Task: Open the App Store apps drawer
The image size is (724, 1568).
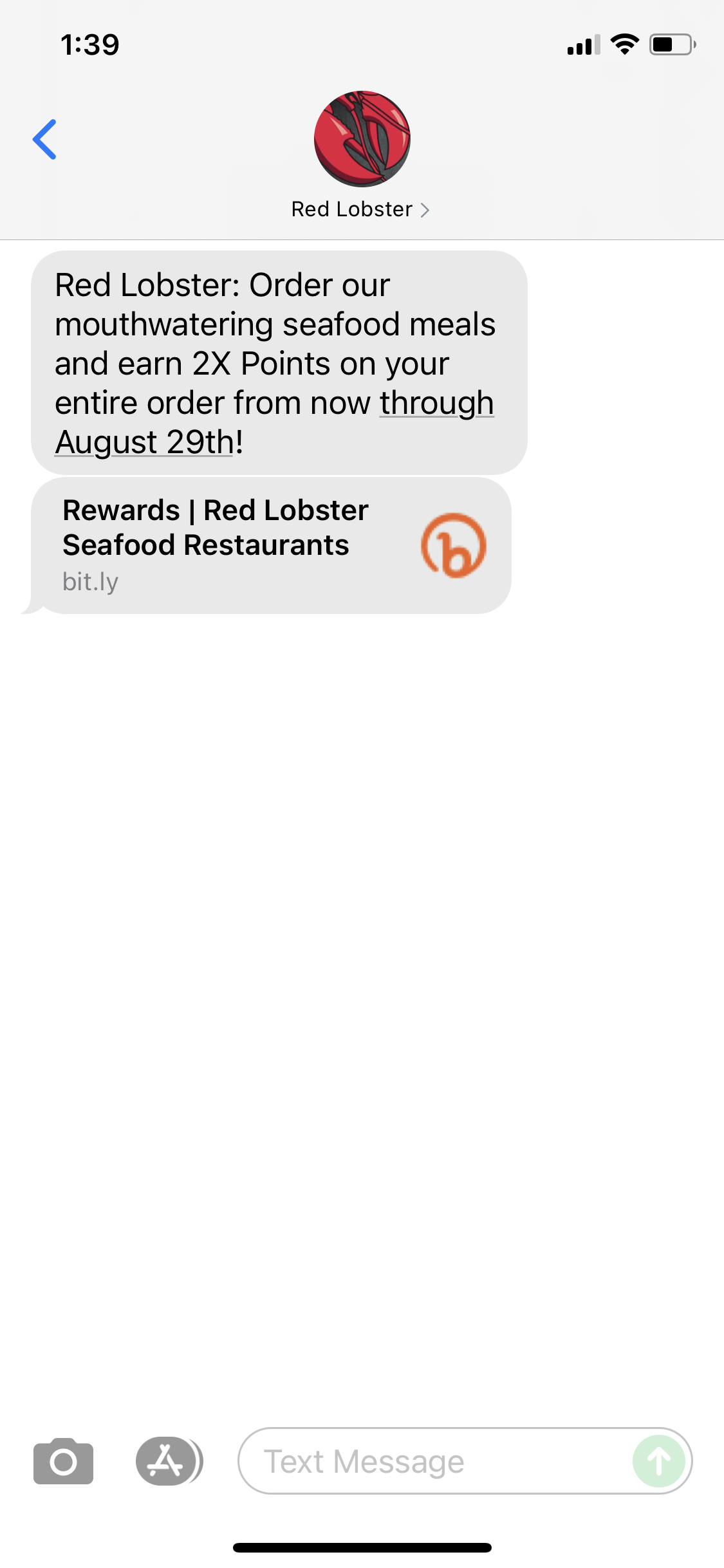Action: point(167,1461)
